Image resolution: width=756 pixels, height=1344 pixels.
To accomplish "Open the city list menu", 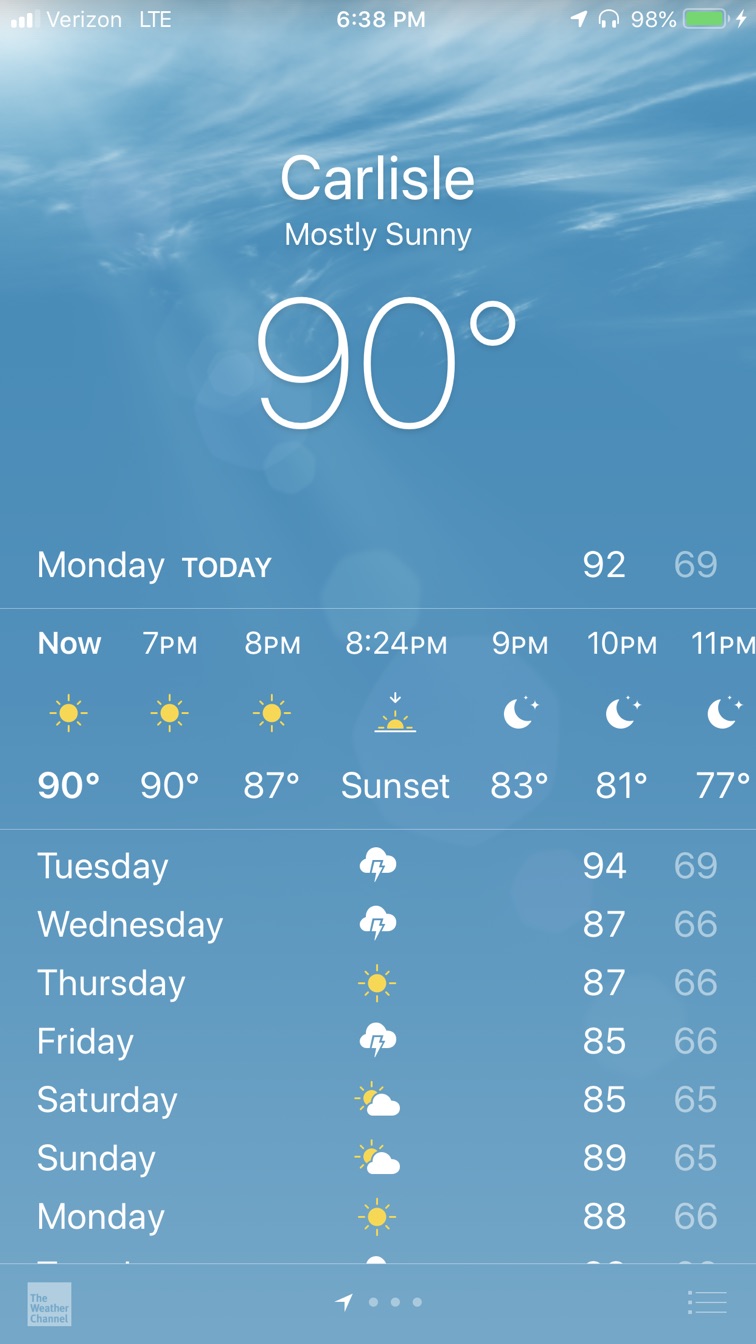I will click(x=707, y=1302).
